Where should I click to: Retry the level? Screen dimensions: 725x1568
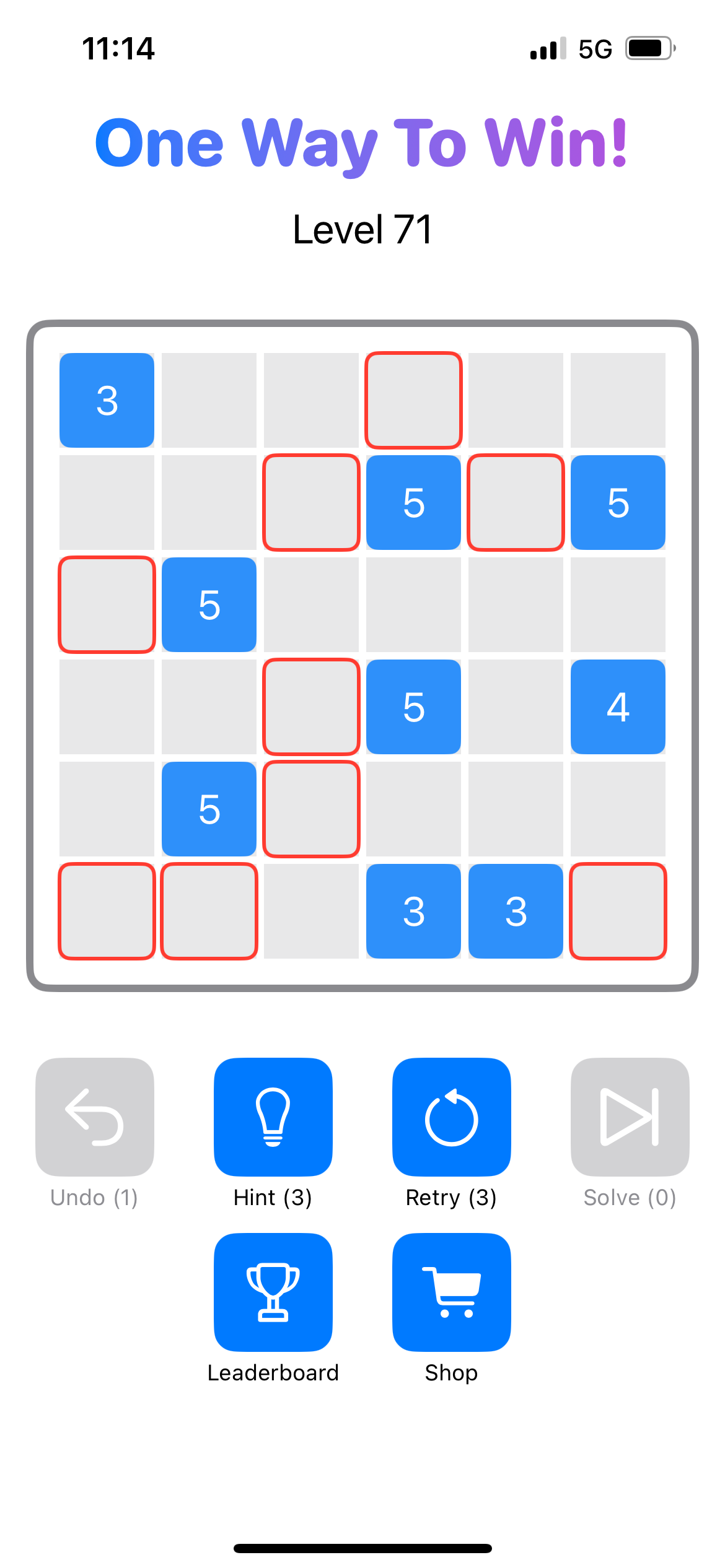pos(451,1117)
